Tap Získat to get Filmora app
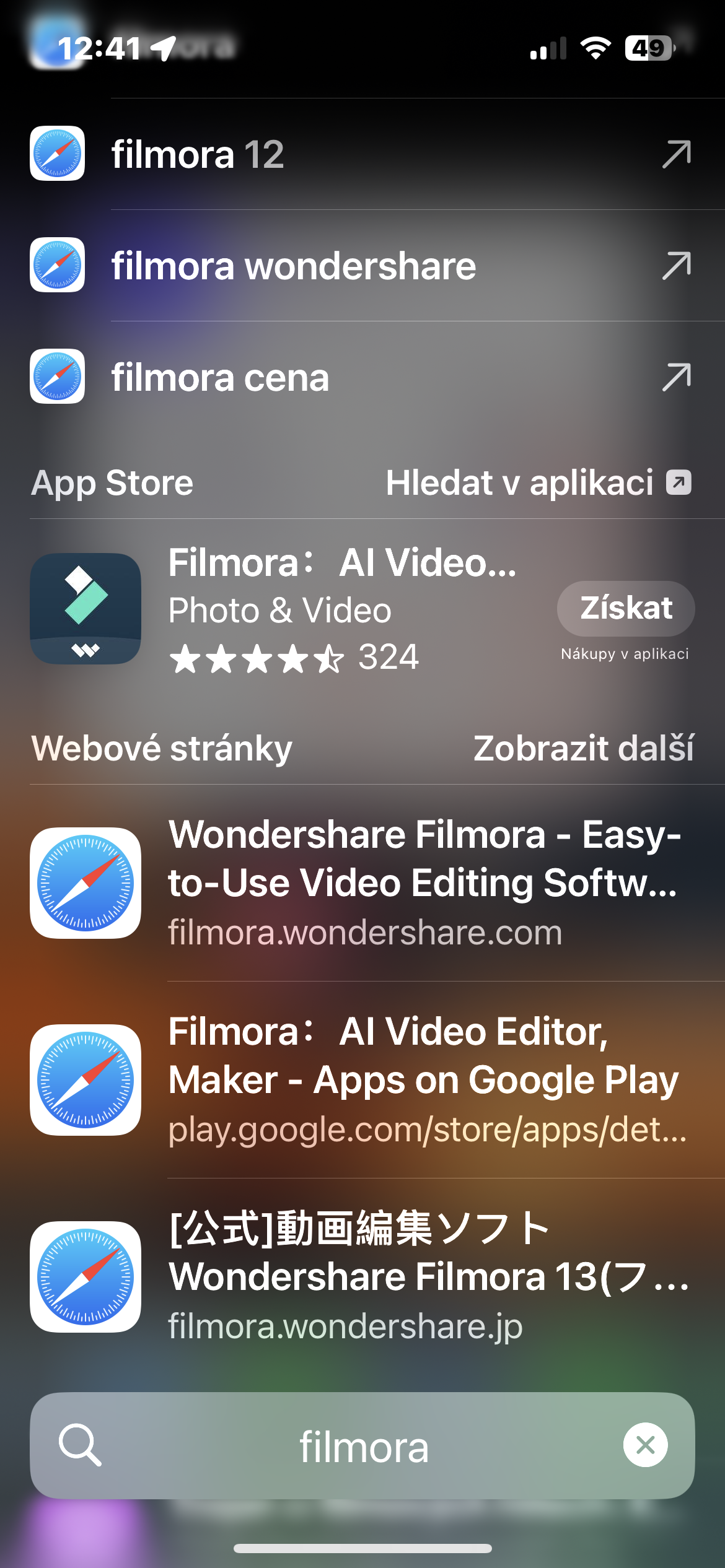The height and width of the screenshot is (1568, 725). [625, 608]
